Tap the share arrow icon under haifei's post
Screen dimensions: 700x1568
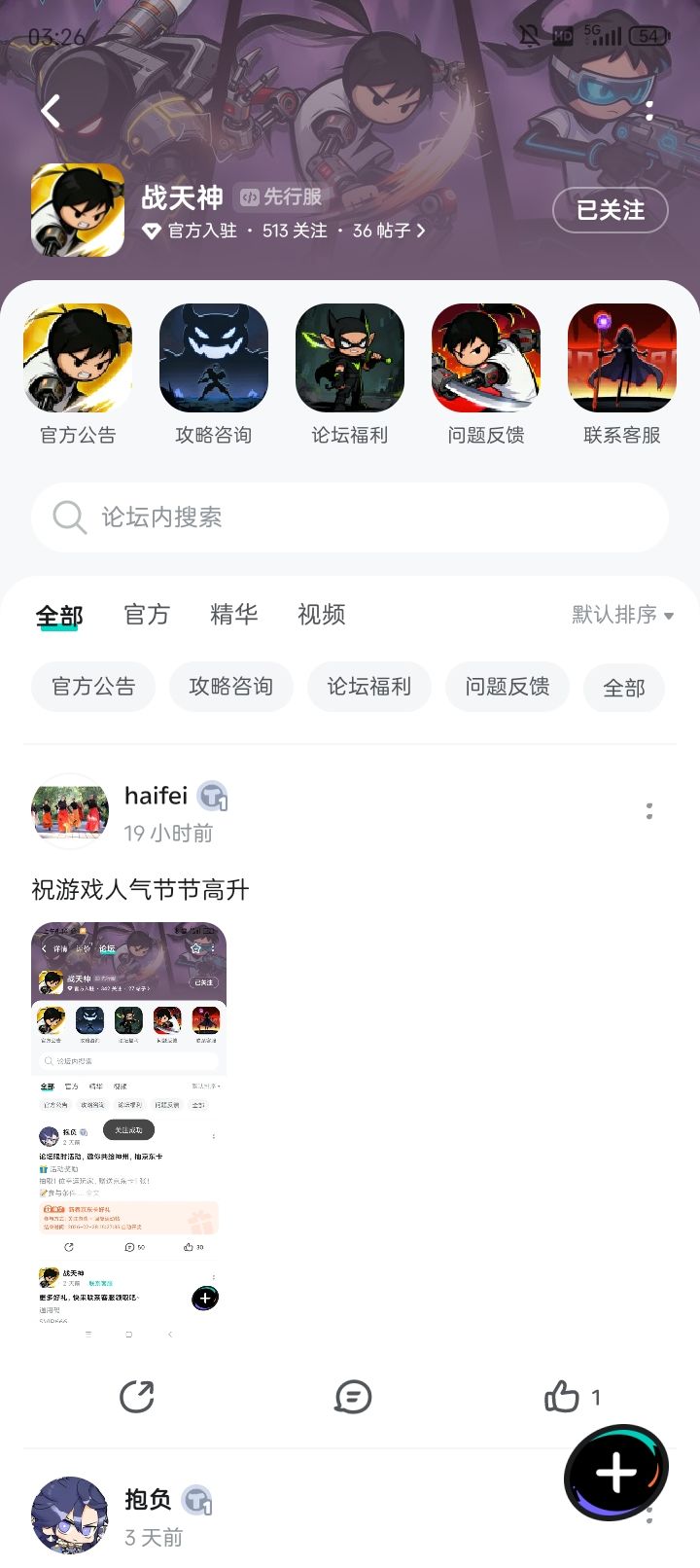point(137,1397)
